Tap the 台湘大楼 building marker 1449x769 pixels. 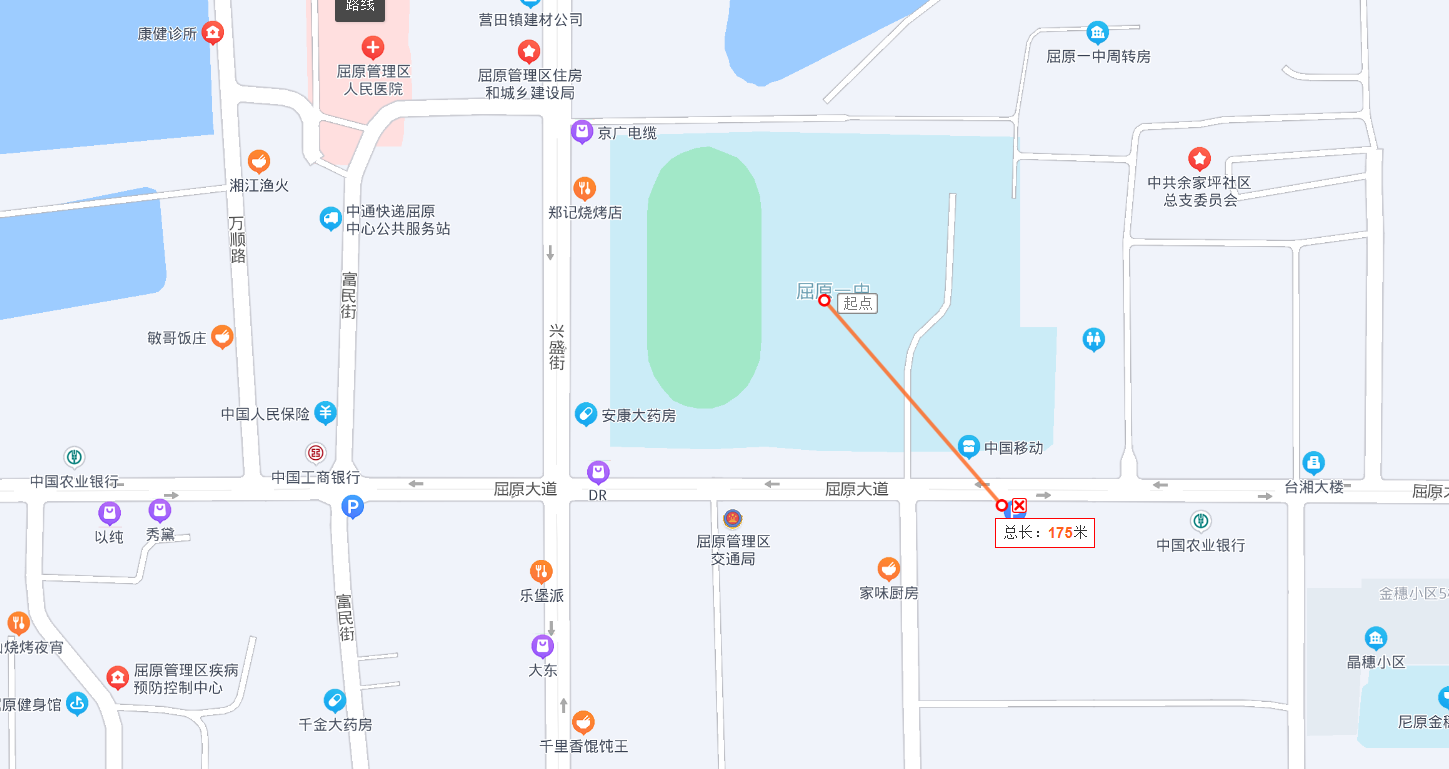(x=1314, y=463)
